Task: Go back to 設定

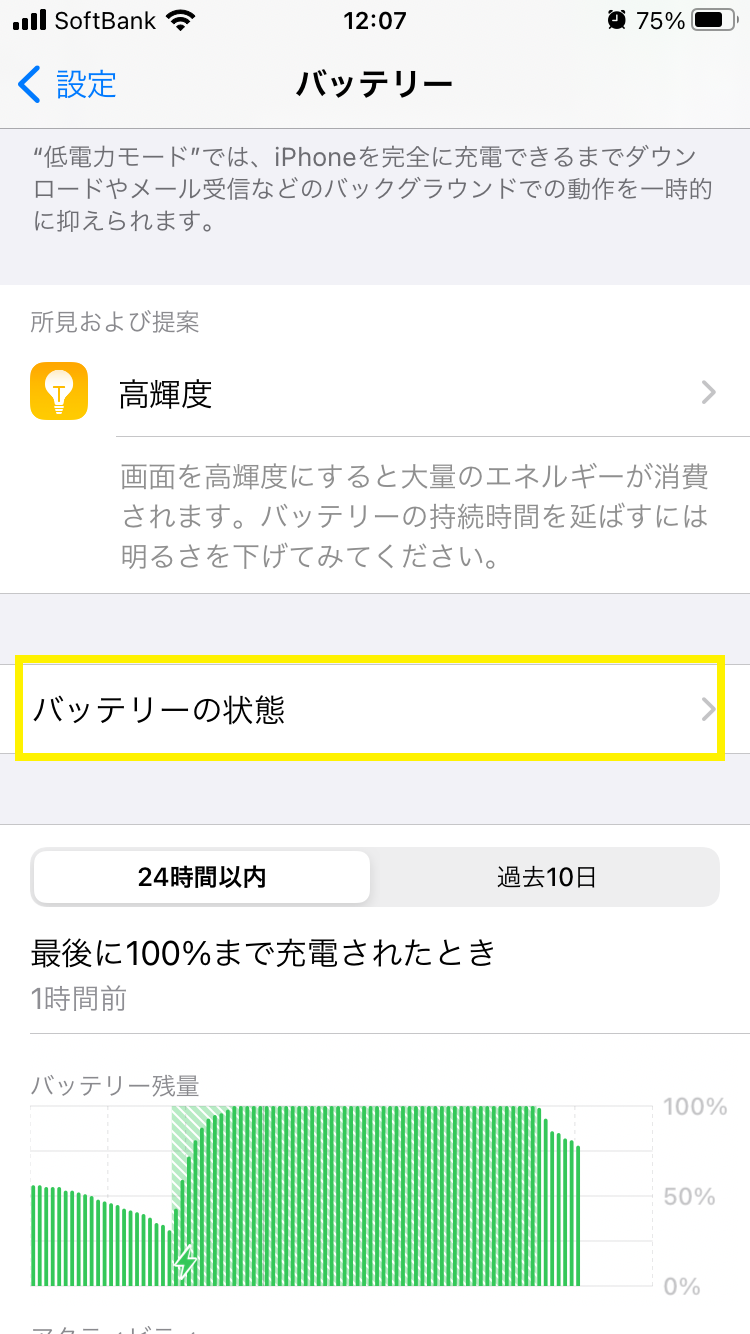Action: coord(68,84)
